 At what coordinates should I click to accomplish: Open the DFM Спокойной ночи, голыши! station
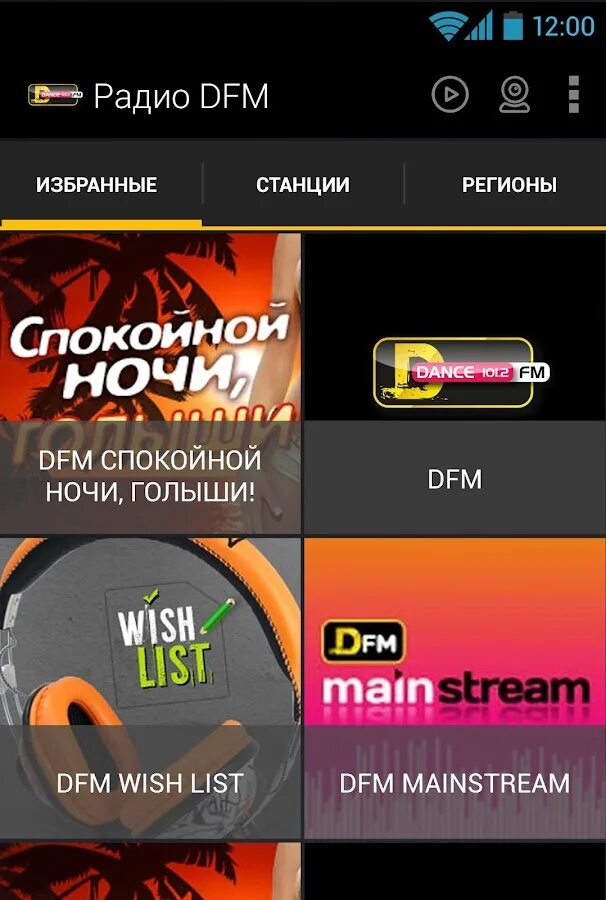click(x=150, y=385)
